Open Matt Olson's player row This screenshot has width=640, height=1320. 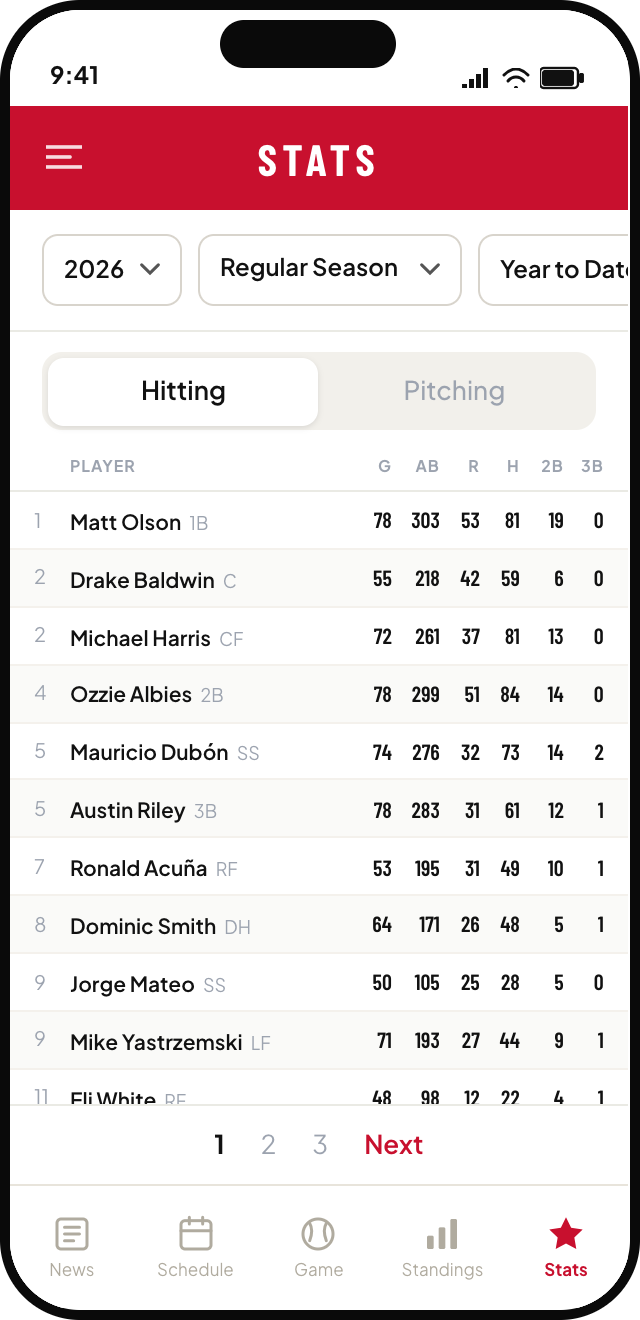point(320,521)
